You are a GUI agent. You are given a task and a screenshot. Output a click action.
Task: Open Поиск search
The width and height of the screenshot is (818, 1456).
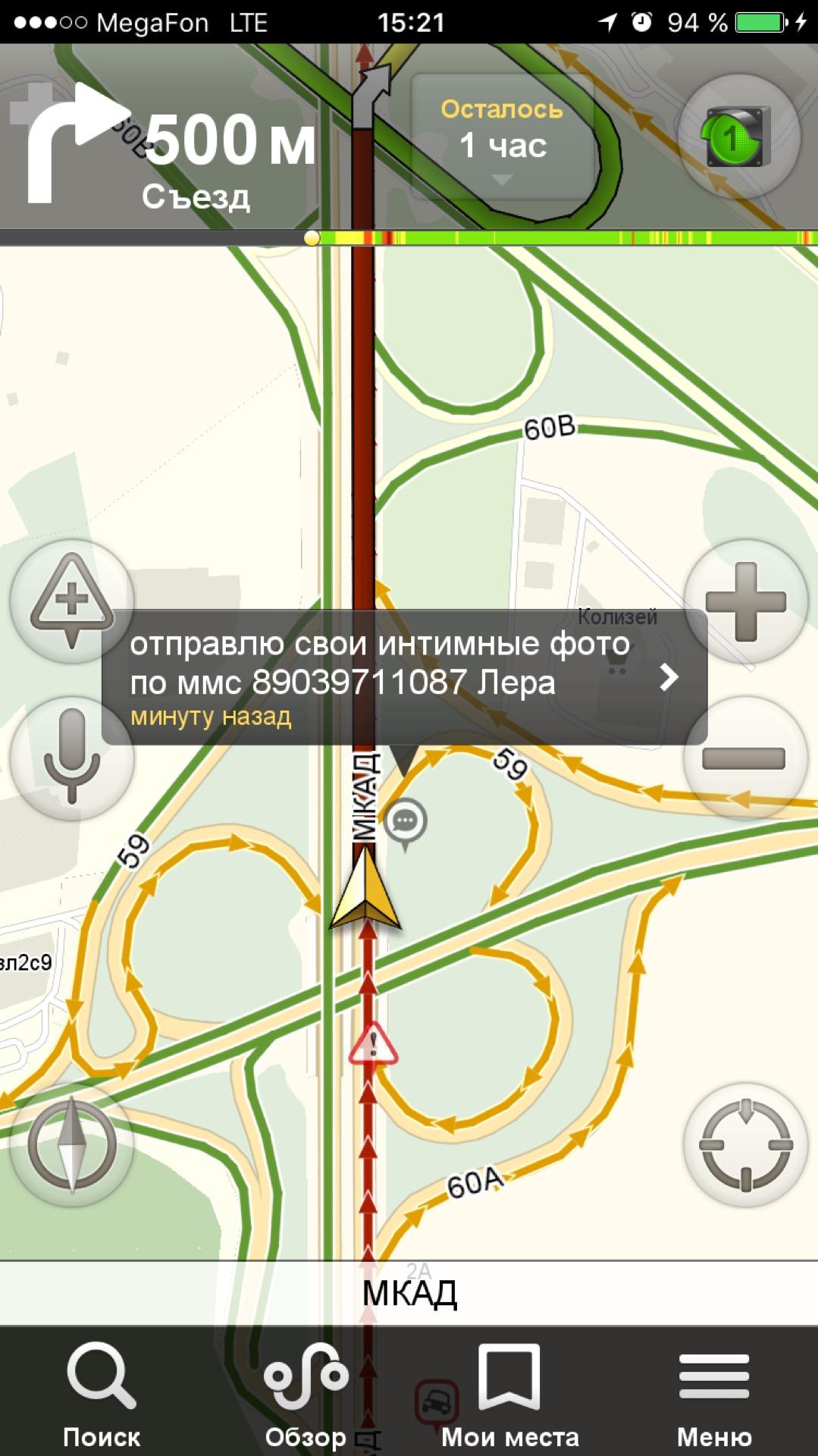pos(102,1395)
